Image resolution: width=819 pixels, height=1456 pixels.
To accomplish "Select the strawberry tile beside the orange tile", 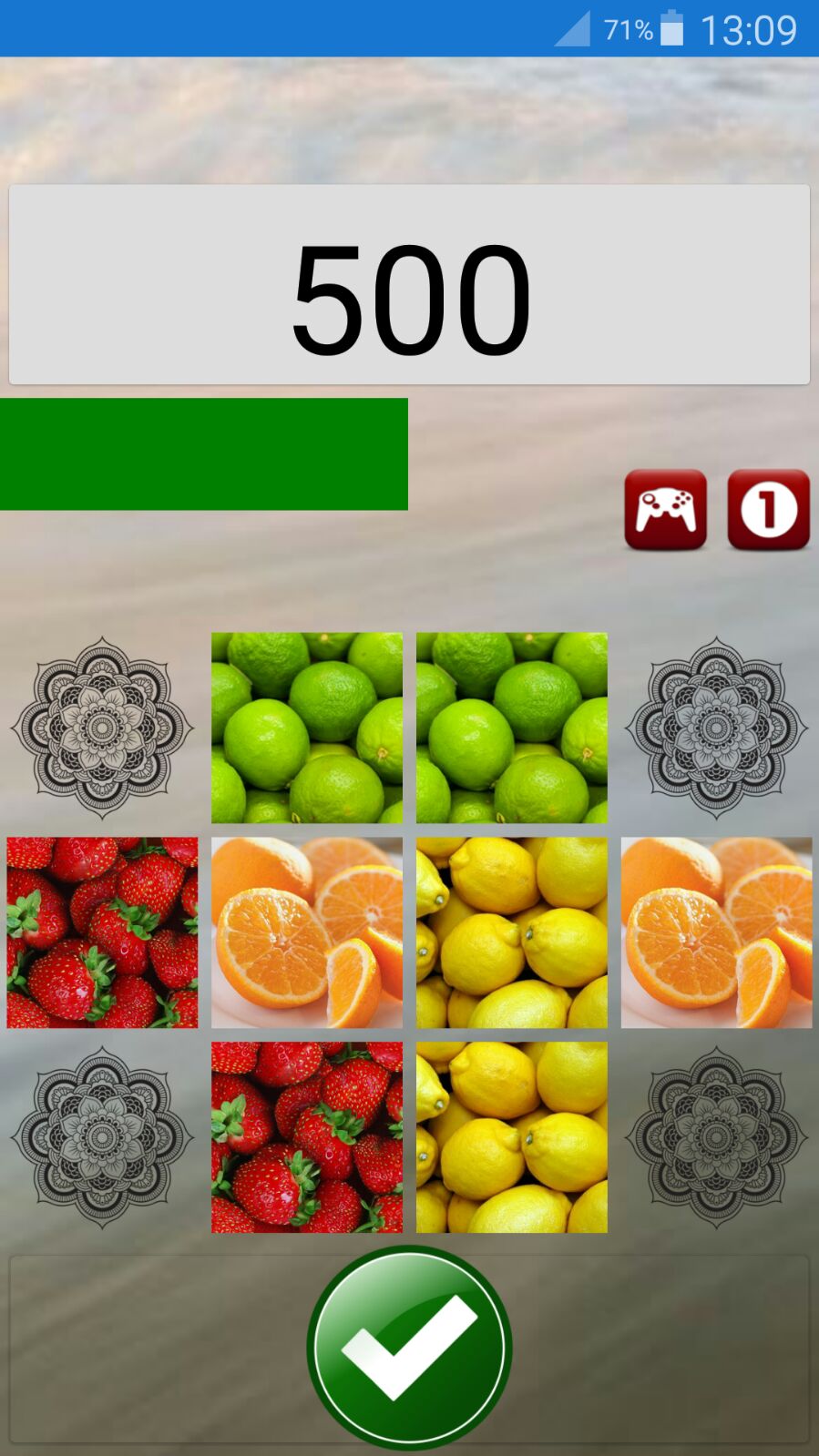I will [102, 932].
